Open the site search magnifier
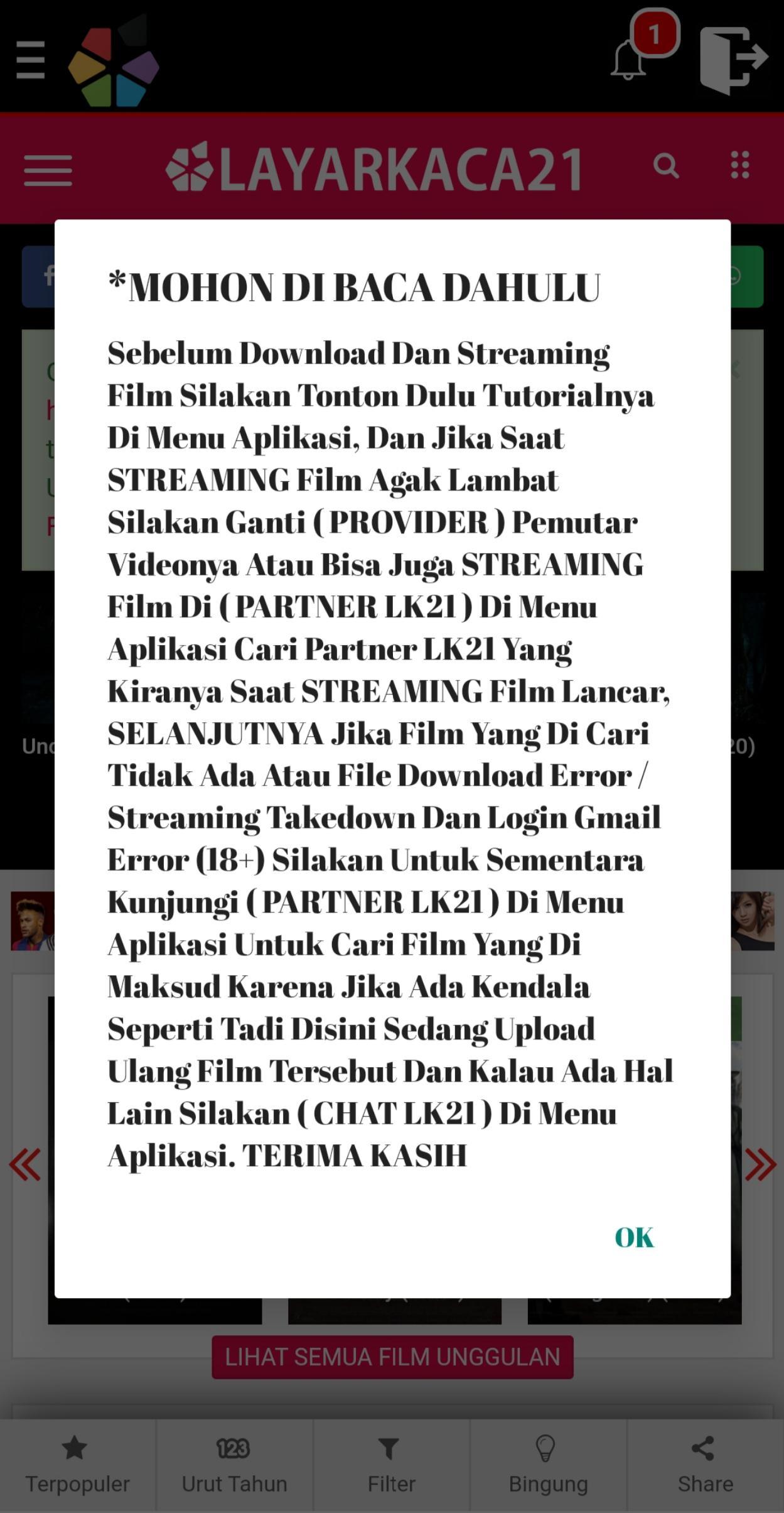The image size is (784, 1513). pos(666,166)
